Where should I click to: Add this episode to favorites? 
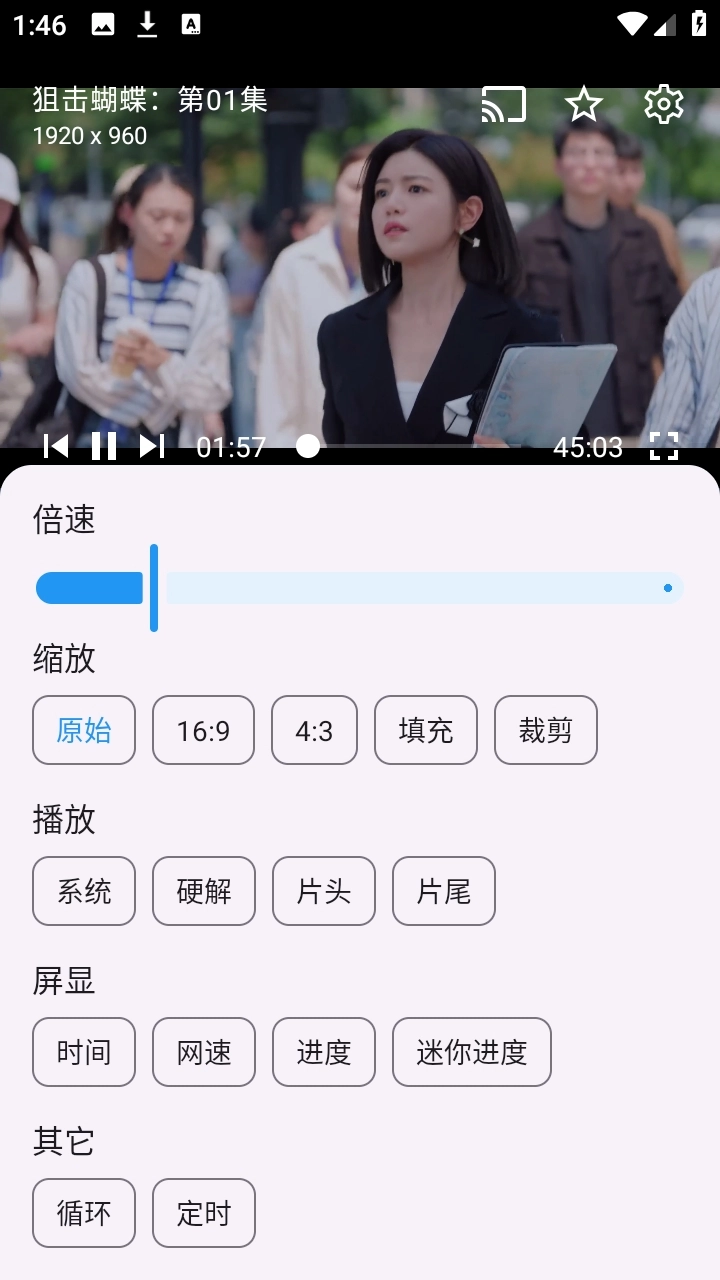pyautogui.click(x=583, y=104)
